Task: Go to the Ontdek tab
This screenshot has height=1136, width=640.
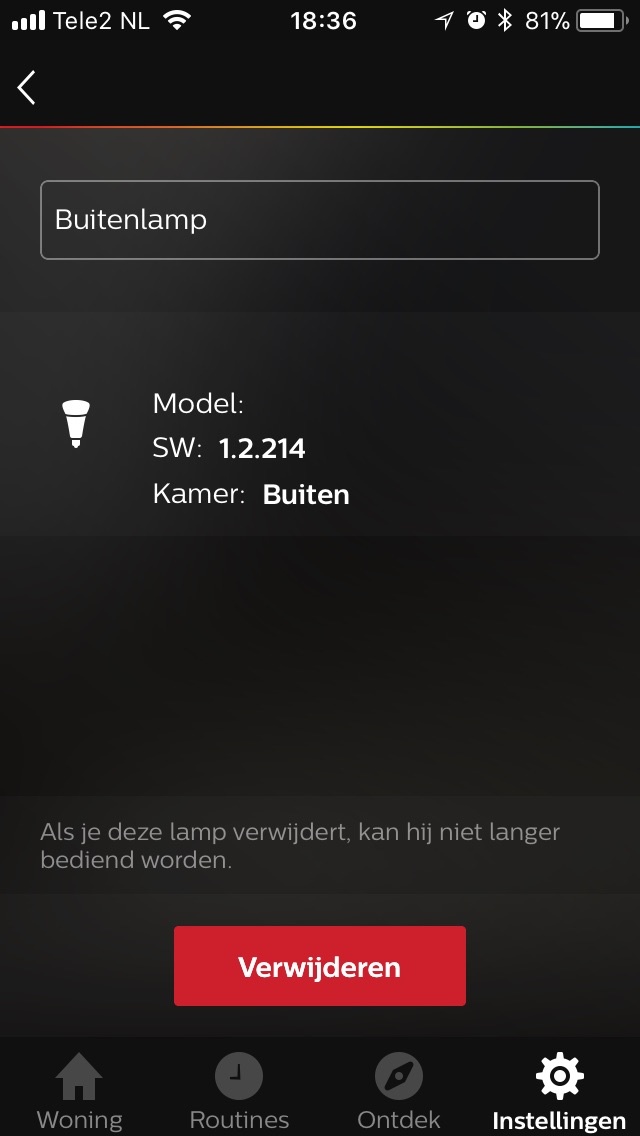Action: 399,1092
